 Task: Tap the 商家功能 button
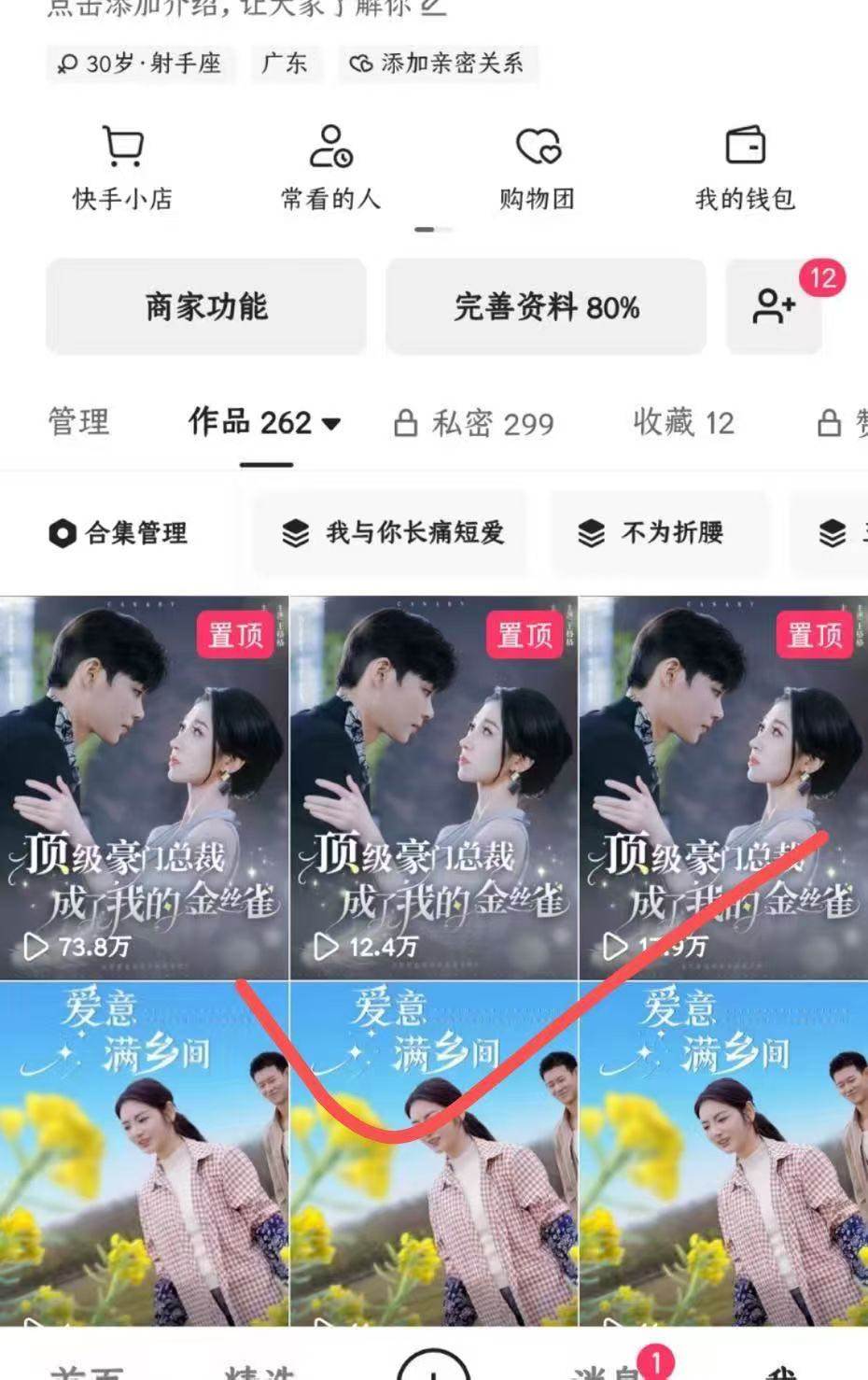coord(206,307)
